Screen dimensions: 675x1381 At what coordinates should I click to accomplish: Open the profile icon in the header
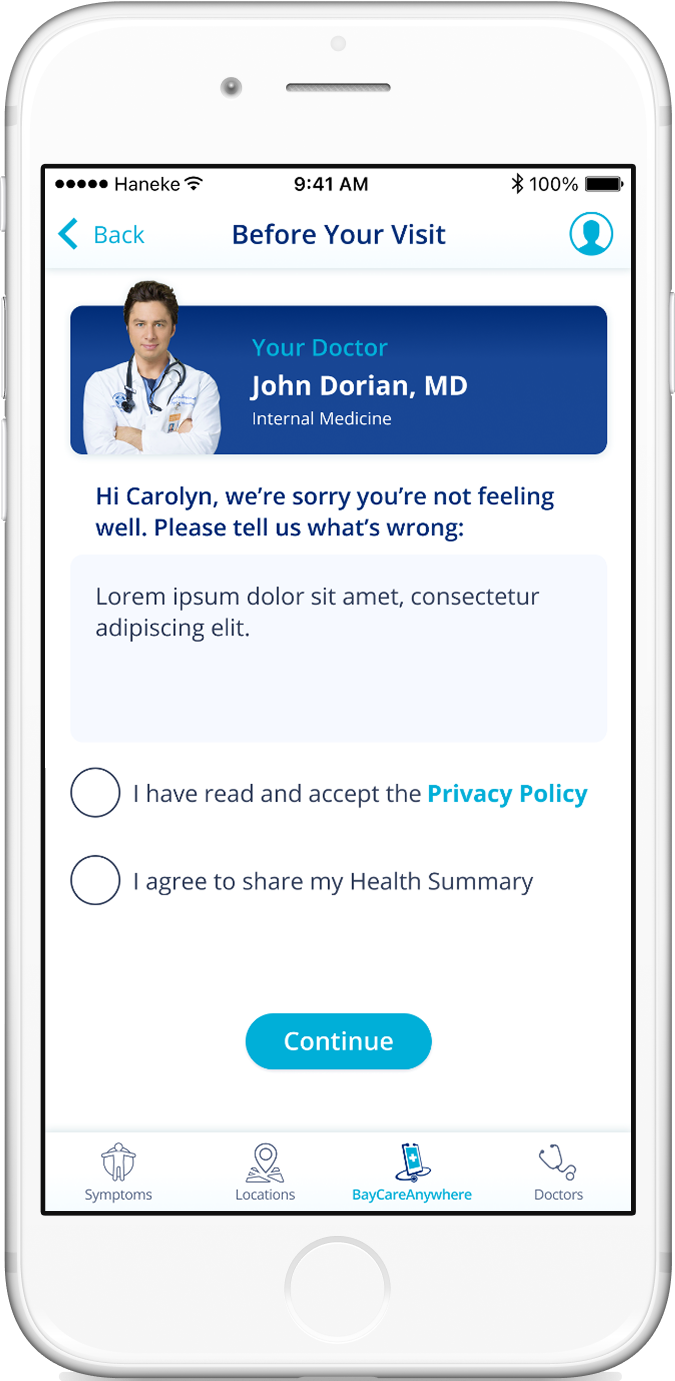pos(591,234)
